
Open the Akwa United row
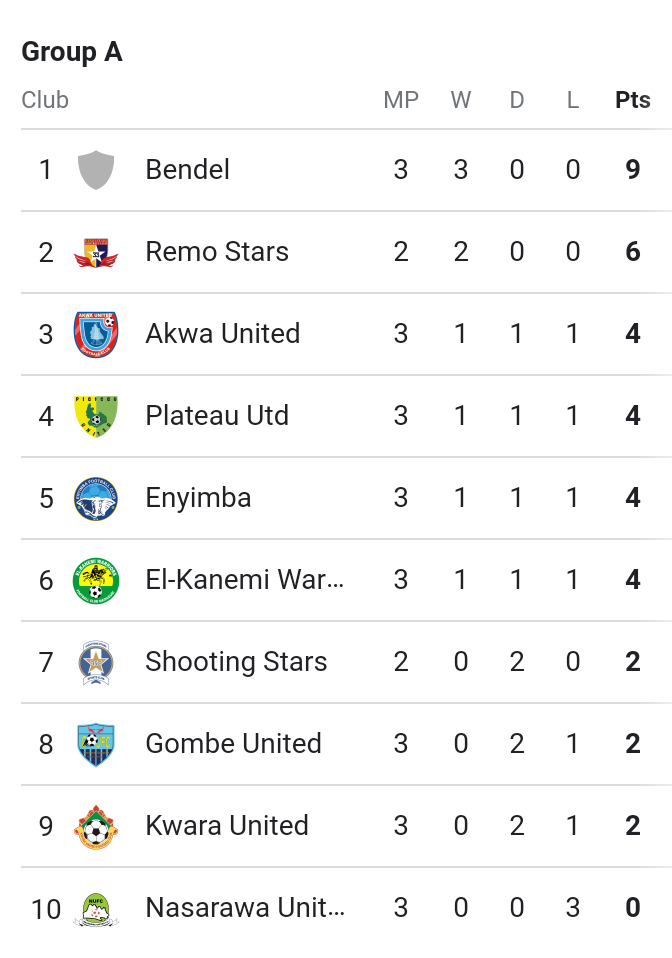pyautogui.click(x=222, y=334)
